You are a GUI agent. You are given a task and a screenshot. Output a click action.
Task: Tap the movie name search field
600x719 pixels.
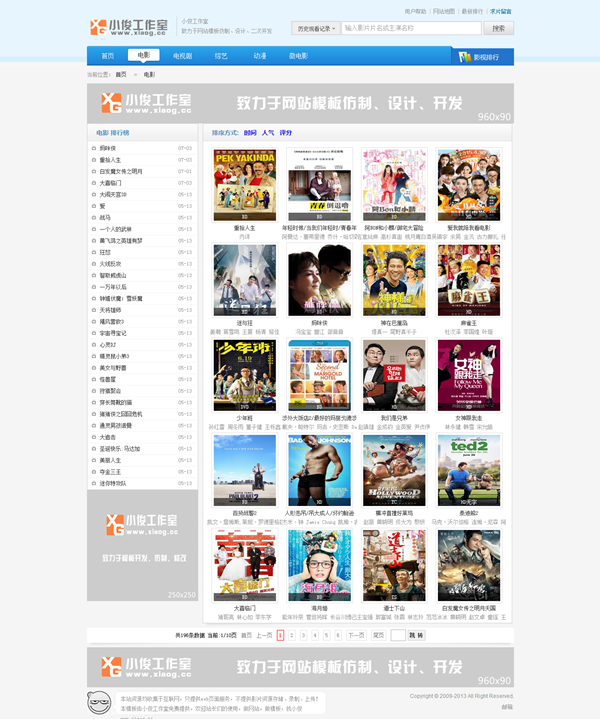click(x=410, y=28)
